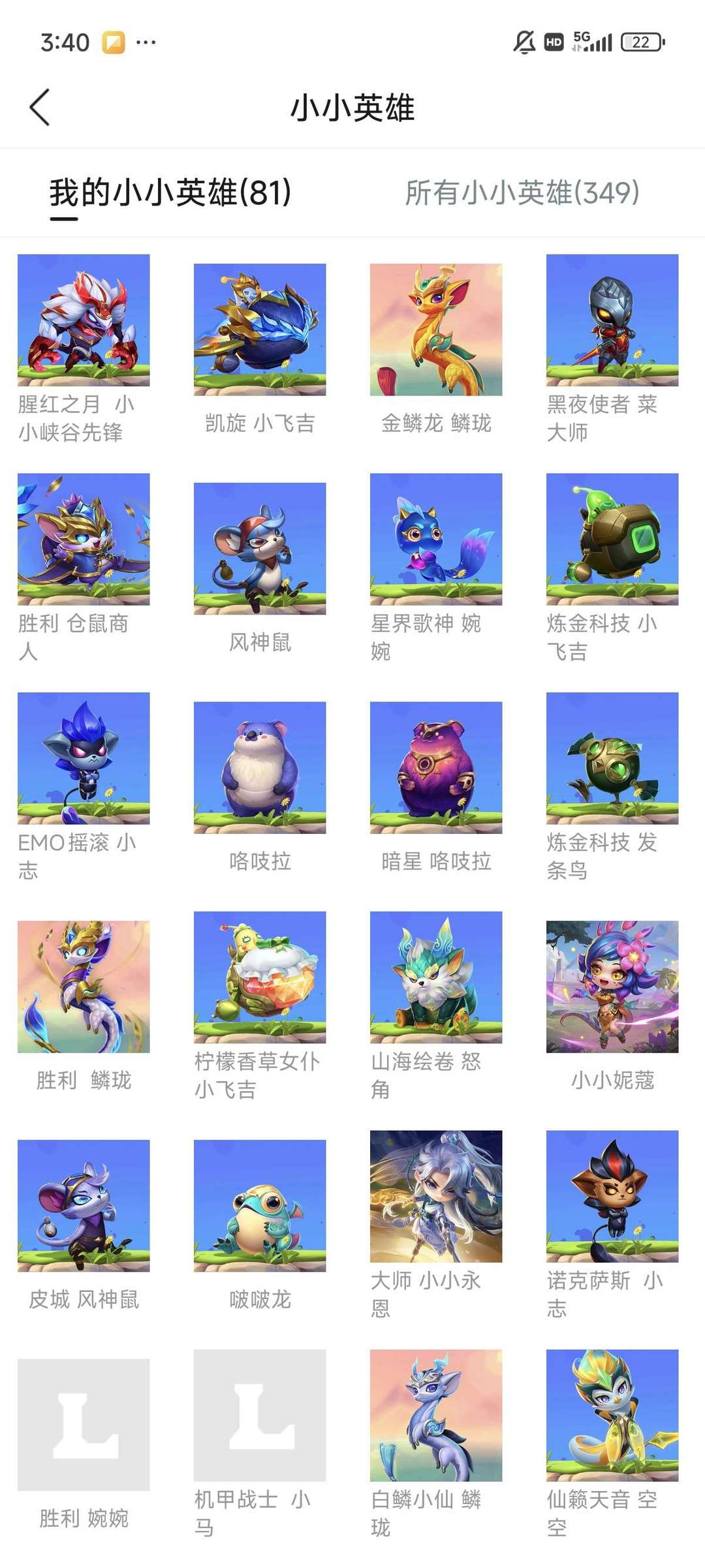Select the 胜利 仓鼠商人 tile

[x=84, y=539]
